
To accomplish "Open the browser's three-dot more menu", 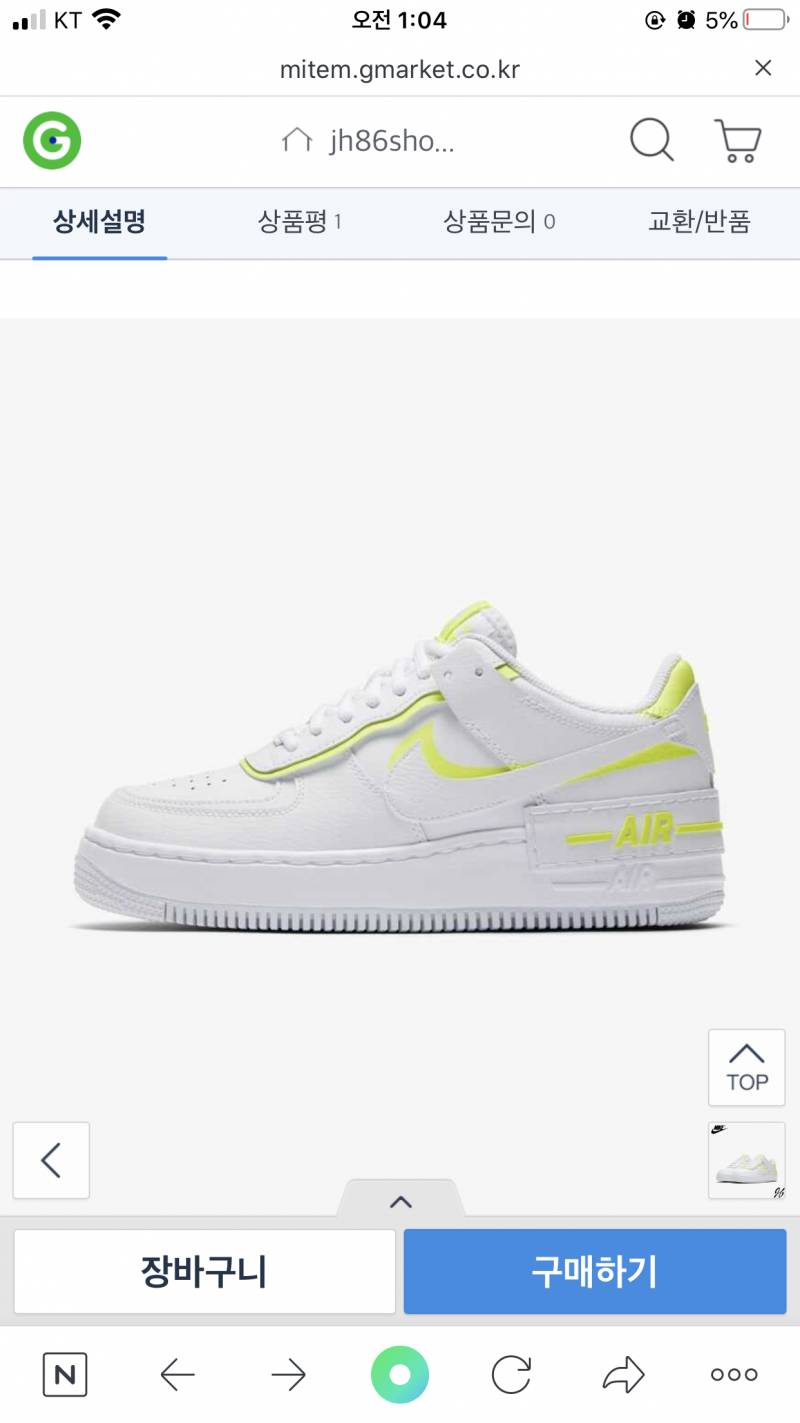I will pos(734,1376).
